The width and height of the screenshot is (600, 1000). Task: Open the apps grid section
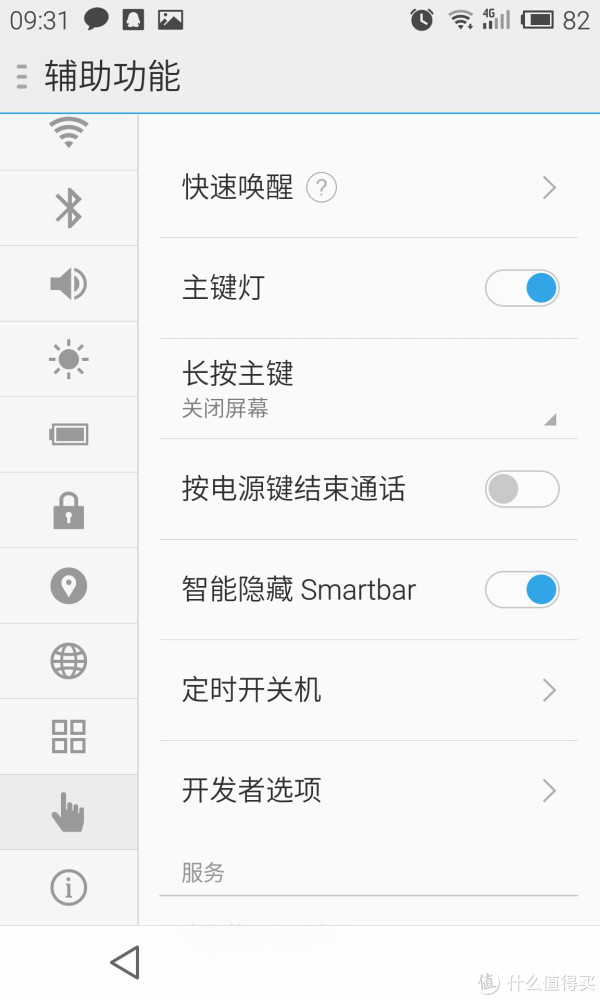point(68,737)
